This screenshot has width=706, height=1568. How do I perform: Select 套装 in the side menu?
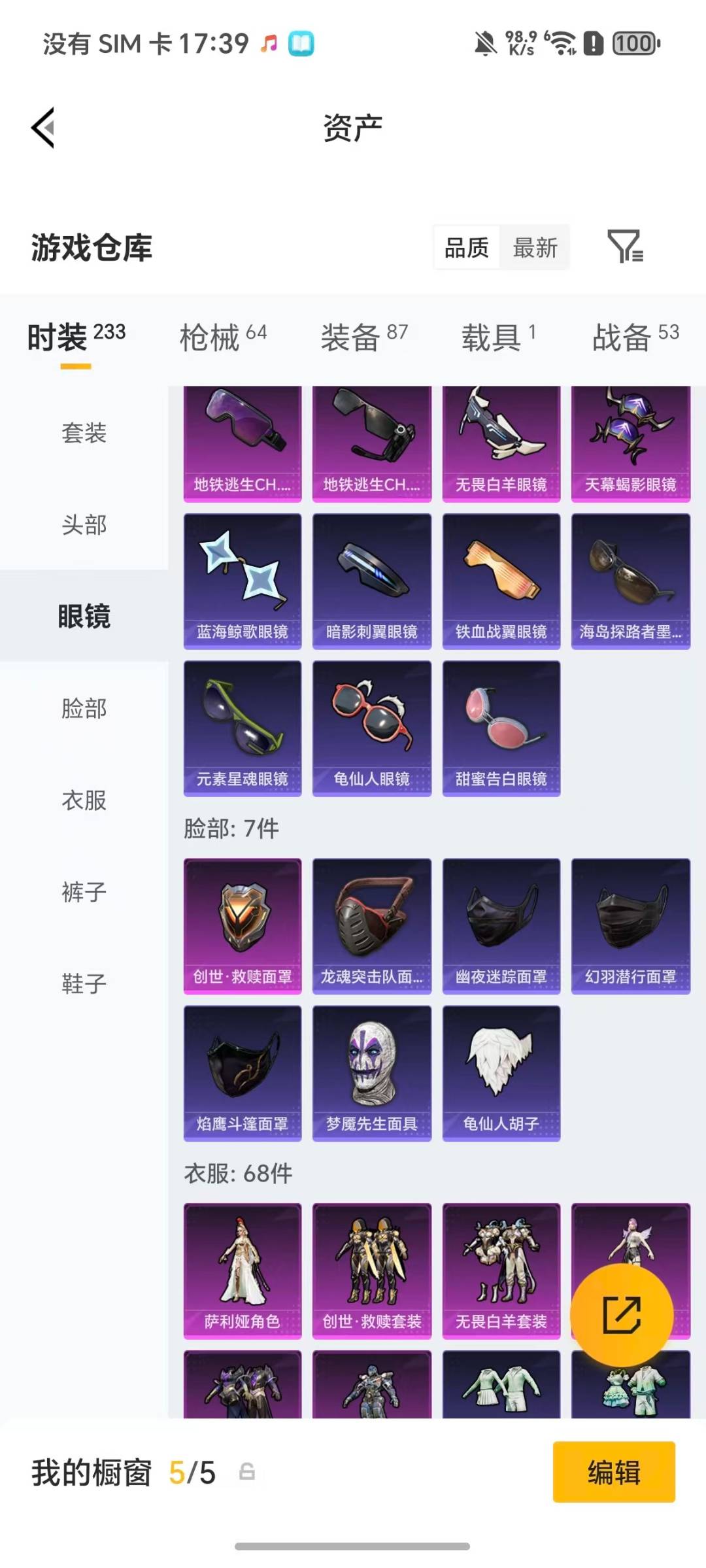(84, 433)
